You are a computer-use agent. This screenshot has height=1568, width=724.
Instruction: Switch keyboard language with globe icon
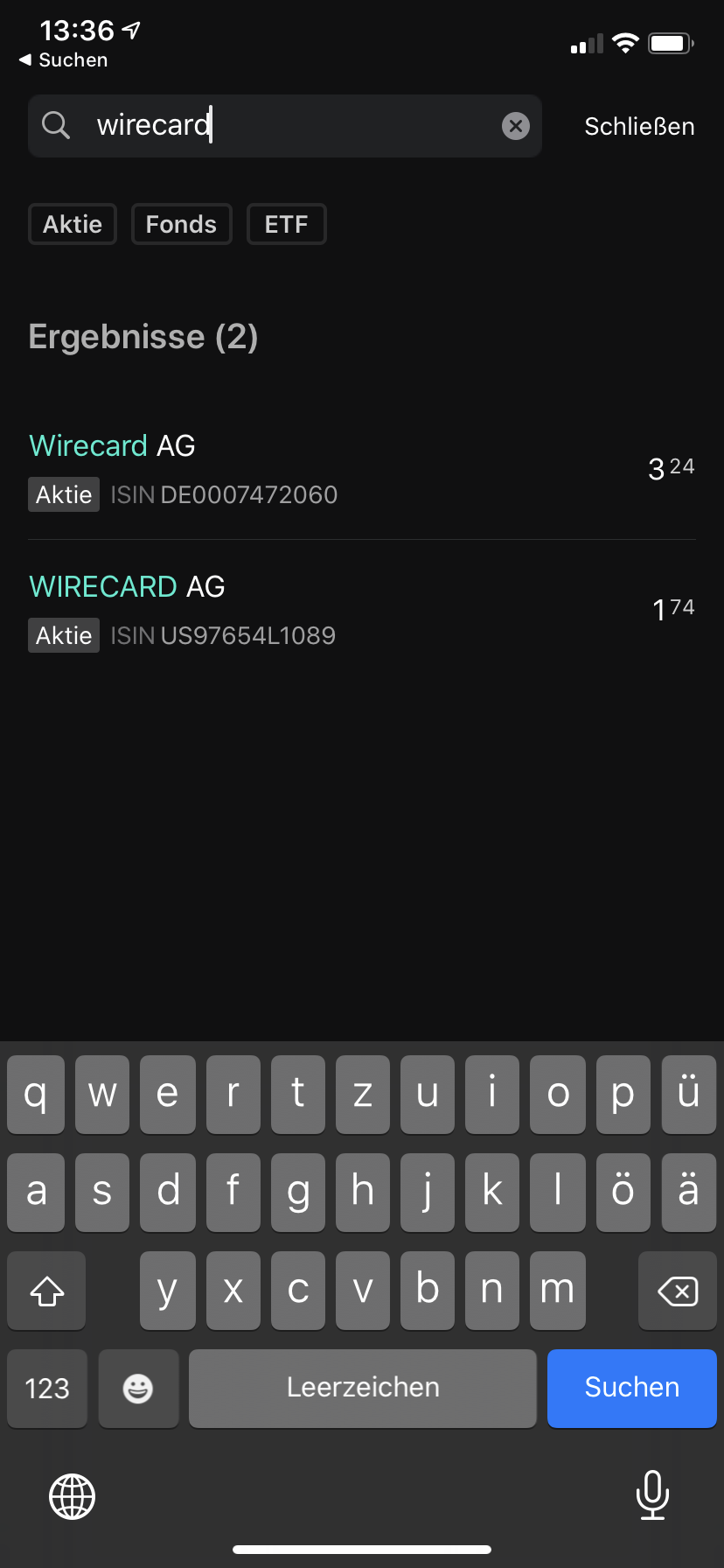(x=72, y=1496)
